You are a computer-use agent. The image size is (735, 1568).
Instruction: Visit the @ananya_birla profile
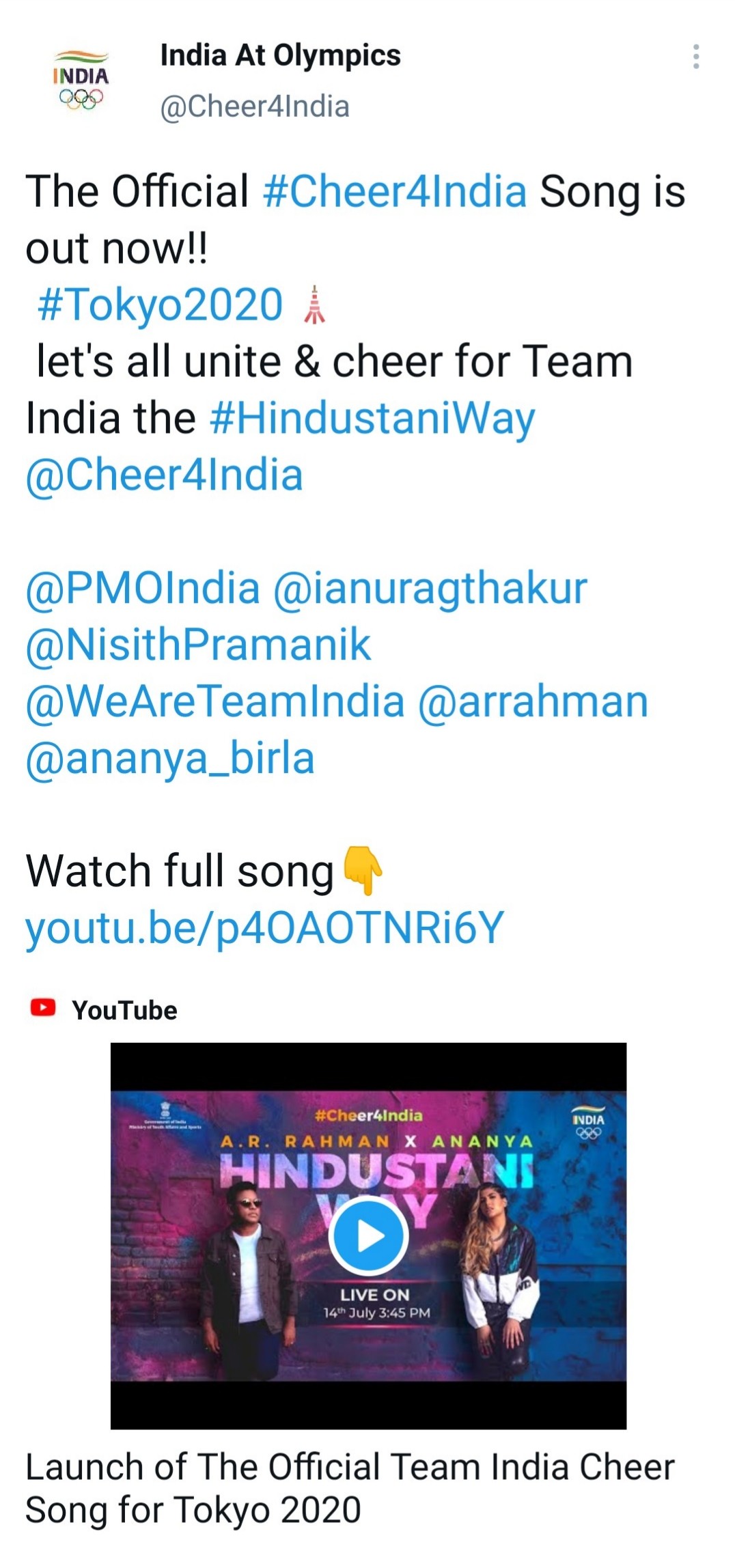click(x=170, y=758)
